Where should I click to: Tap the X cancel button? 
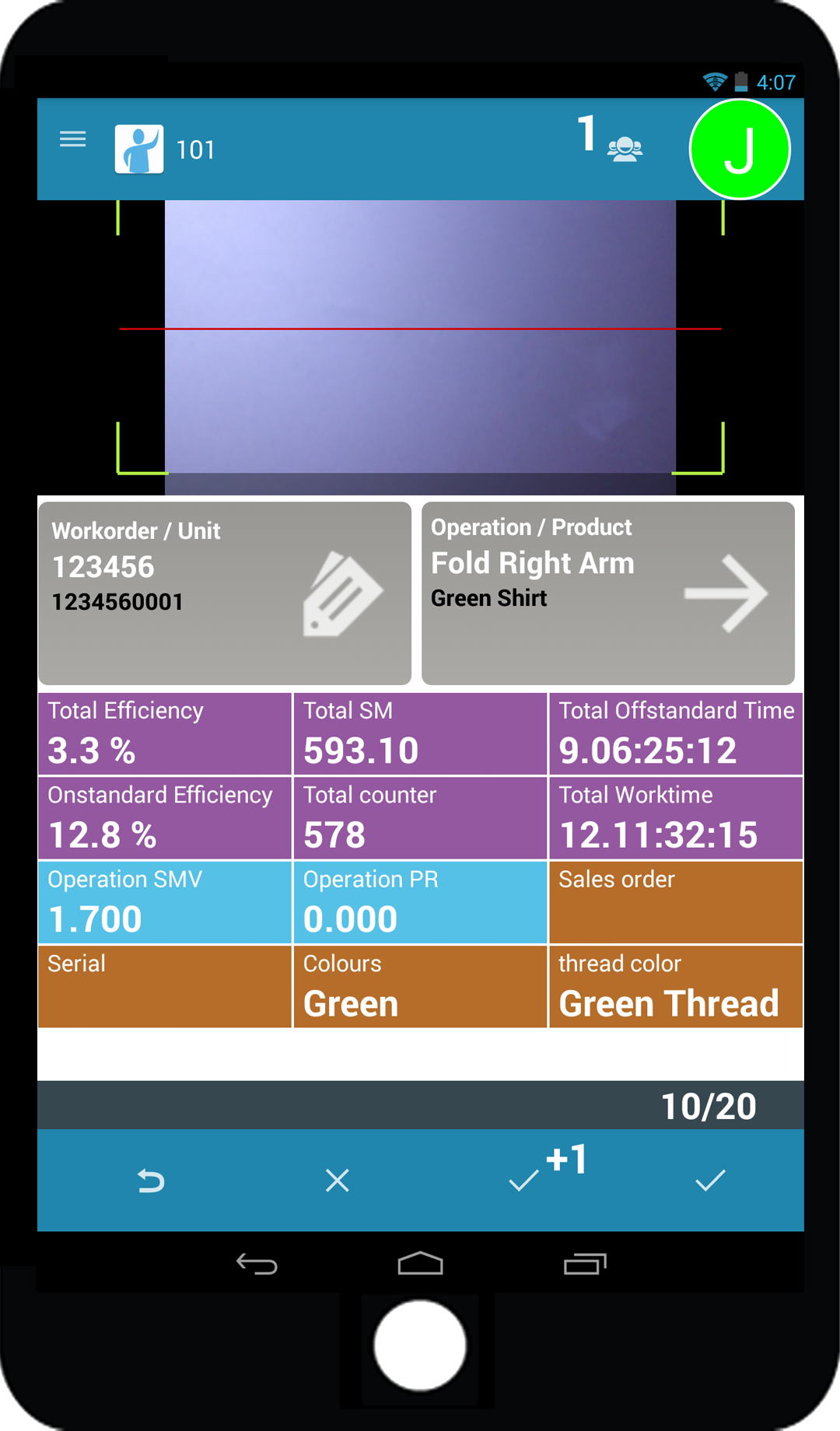pos(337,1181)
